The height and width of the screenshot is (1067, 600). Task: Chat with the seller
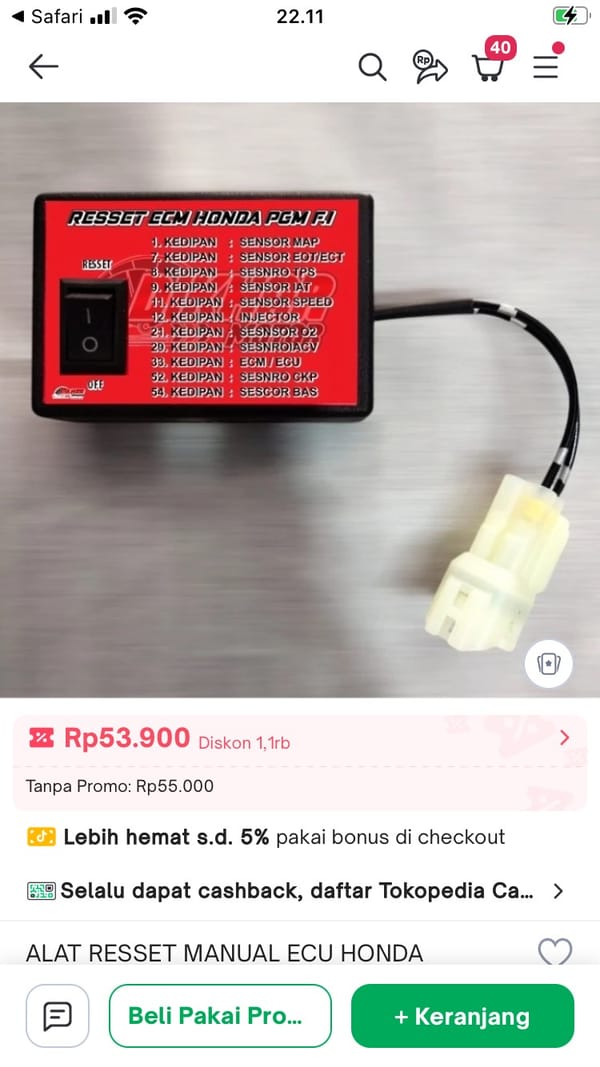58,1016
